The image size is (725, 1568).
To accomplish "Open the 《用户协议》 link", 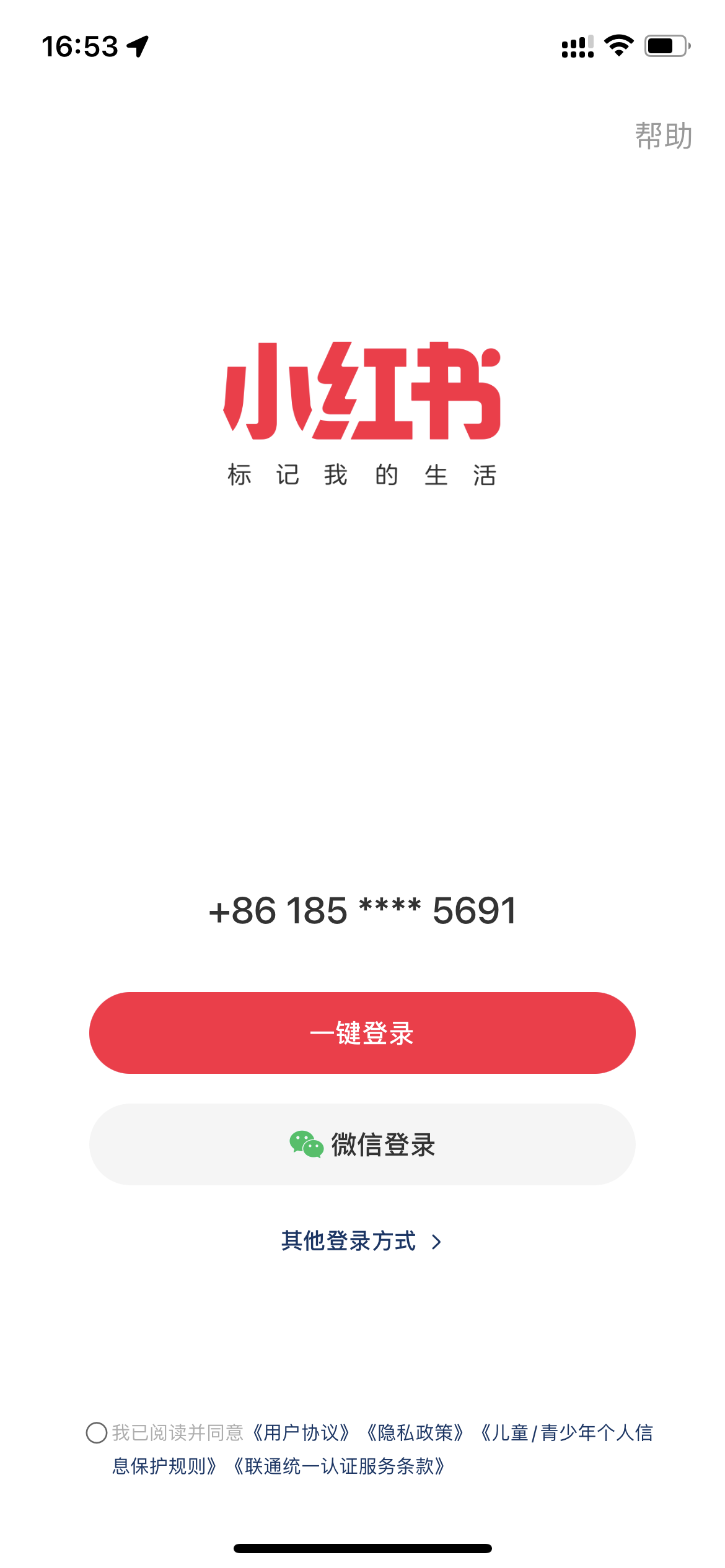I will [x=301, y=1432].
